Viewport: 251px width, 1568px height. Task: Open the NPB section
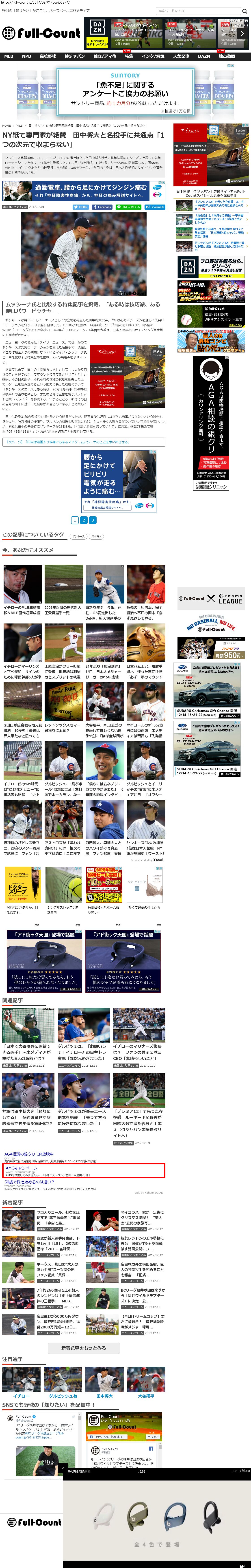pos(26,56)
